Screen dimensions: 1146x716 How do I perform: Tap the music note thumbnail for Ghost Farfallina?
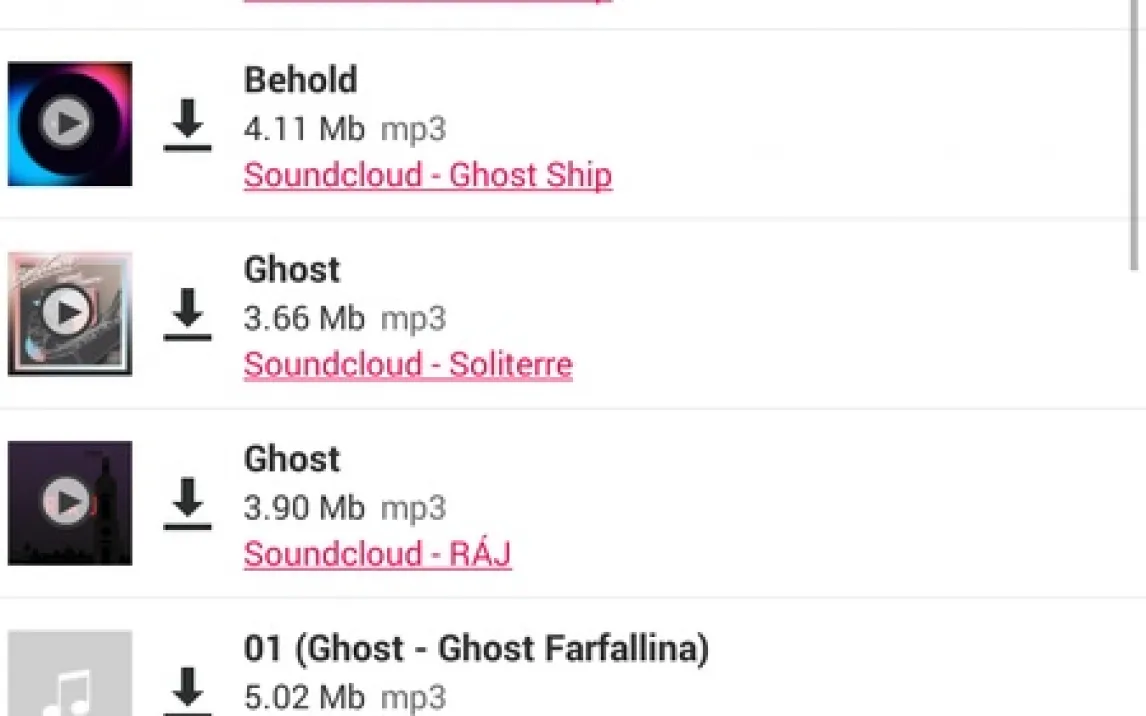pos(69,673)
